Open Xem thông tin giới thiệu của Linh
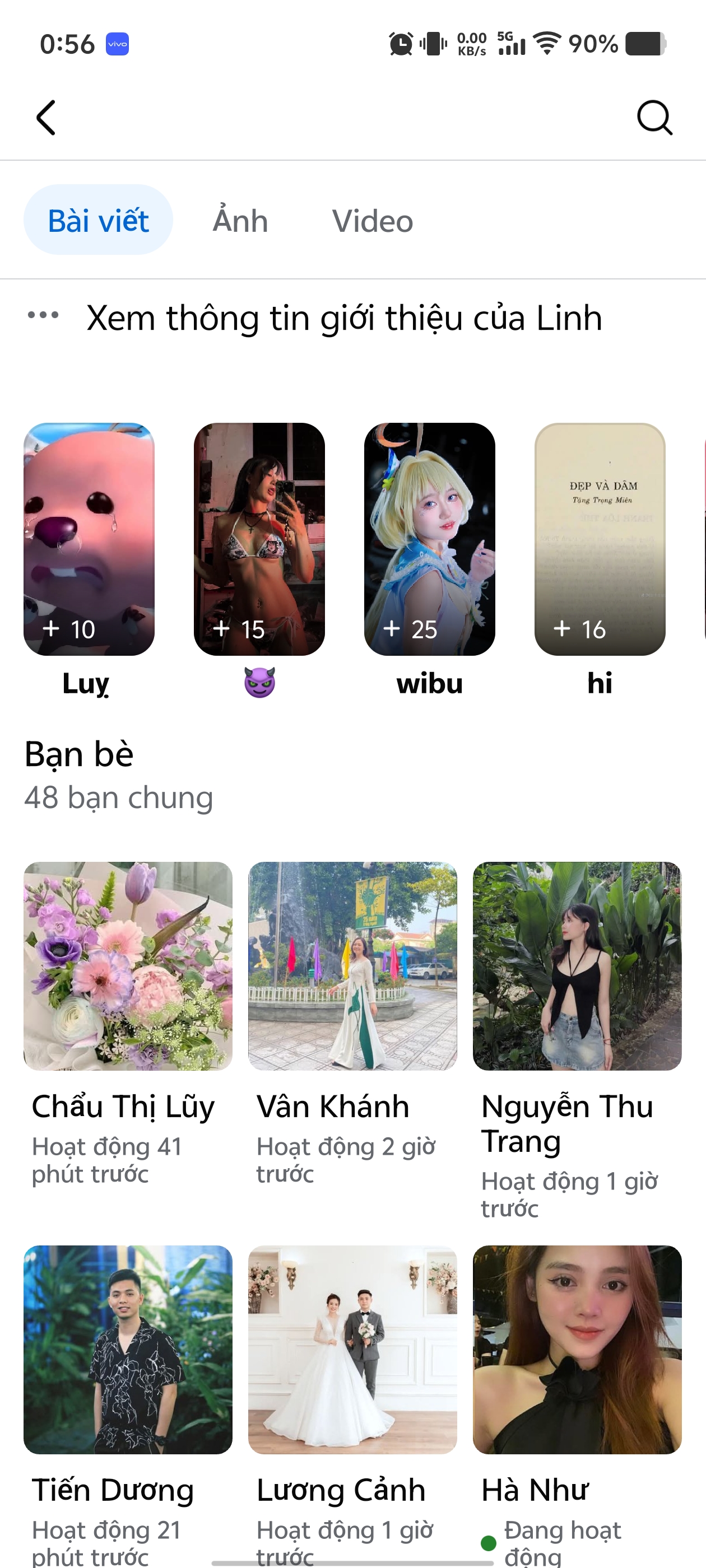Screen dimensions: 706x1568 (x=344, y=318)
